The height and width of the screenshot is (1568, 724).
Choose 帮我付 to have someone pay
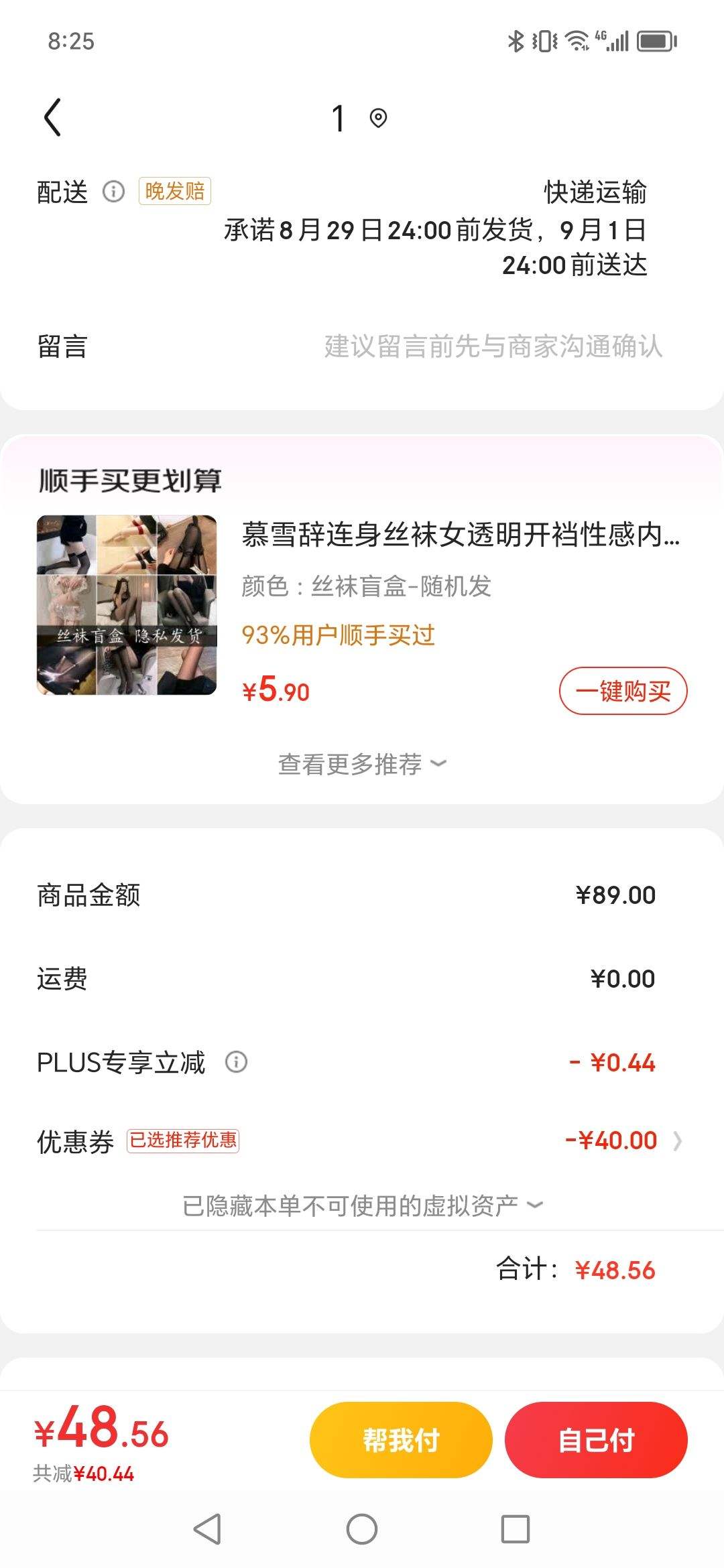401,1439
